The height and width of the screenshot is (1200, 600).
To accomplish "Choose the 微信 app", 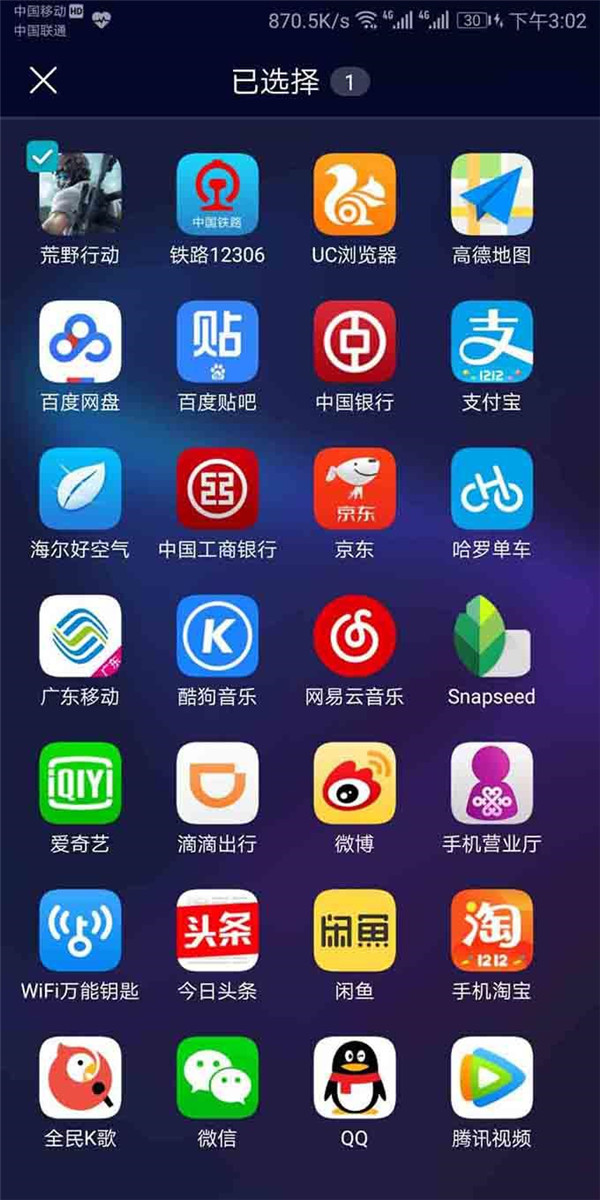I will tap(217, 1077).
